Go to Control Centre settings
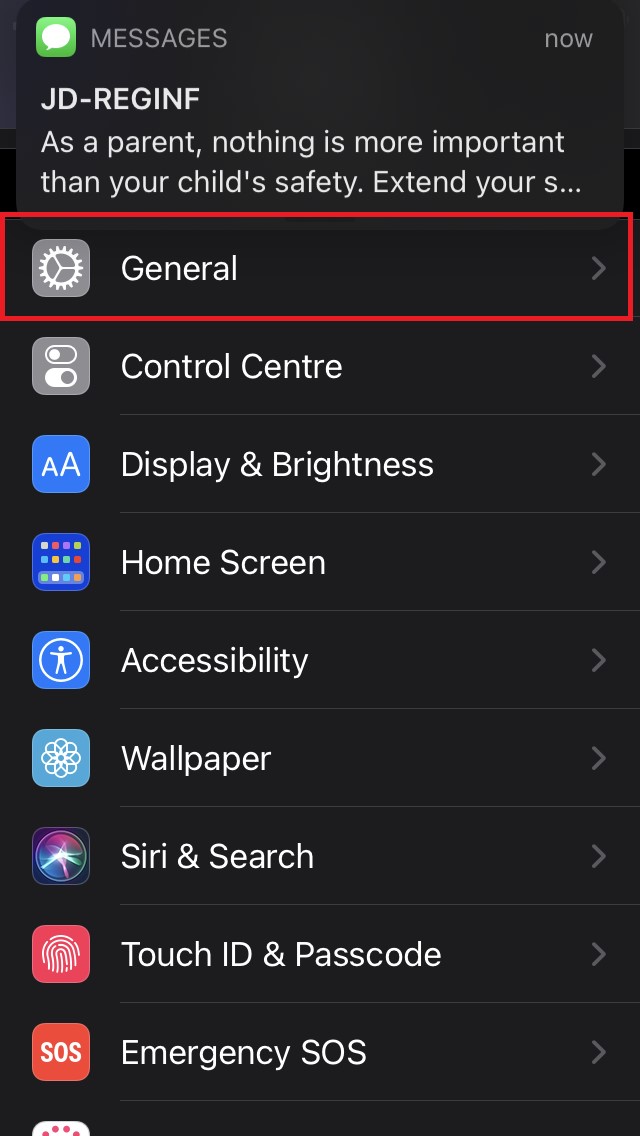 tap(319, 366)
